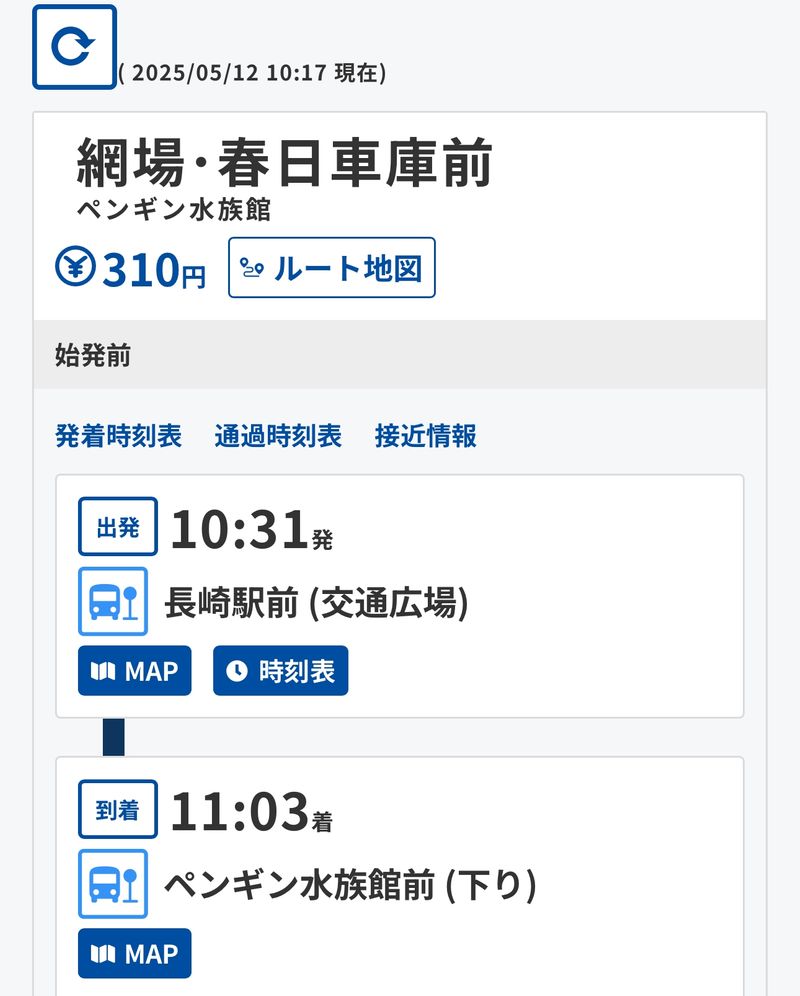Tap the refresh icon button

click(x=75, y=47)
